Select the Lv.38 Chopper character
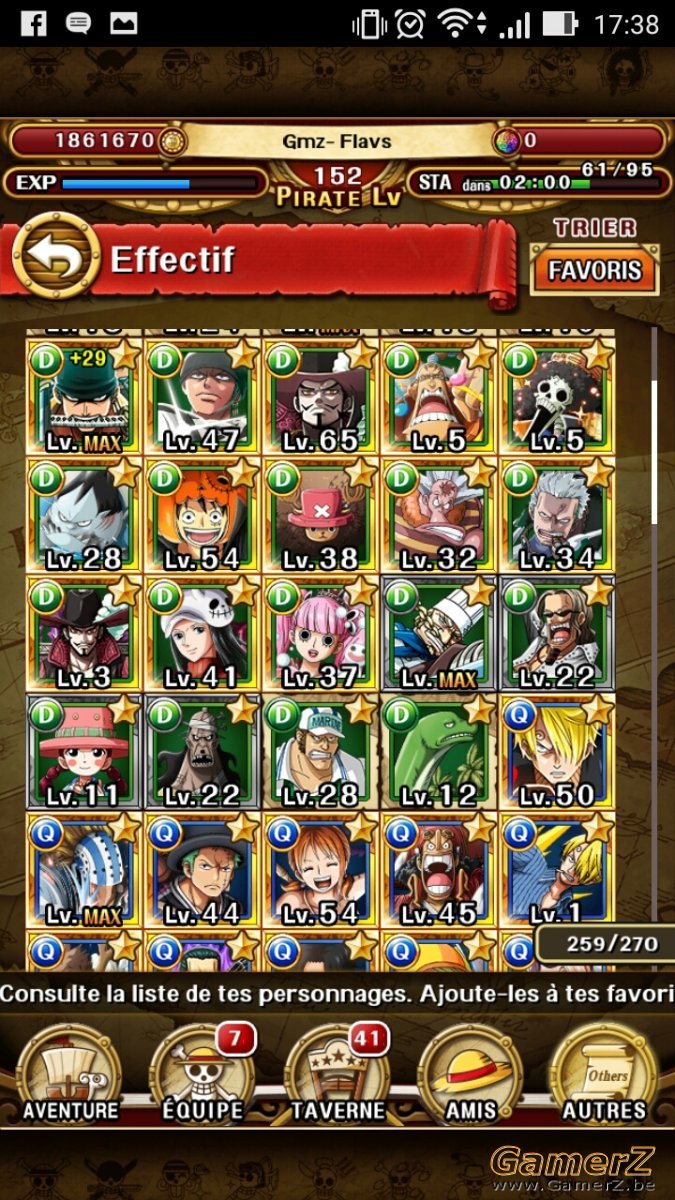The image size is (675, 1200). tap(320, 516)
